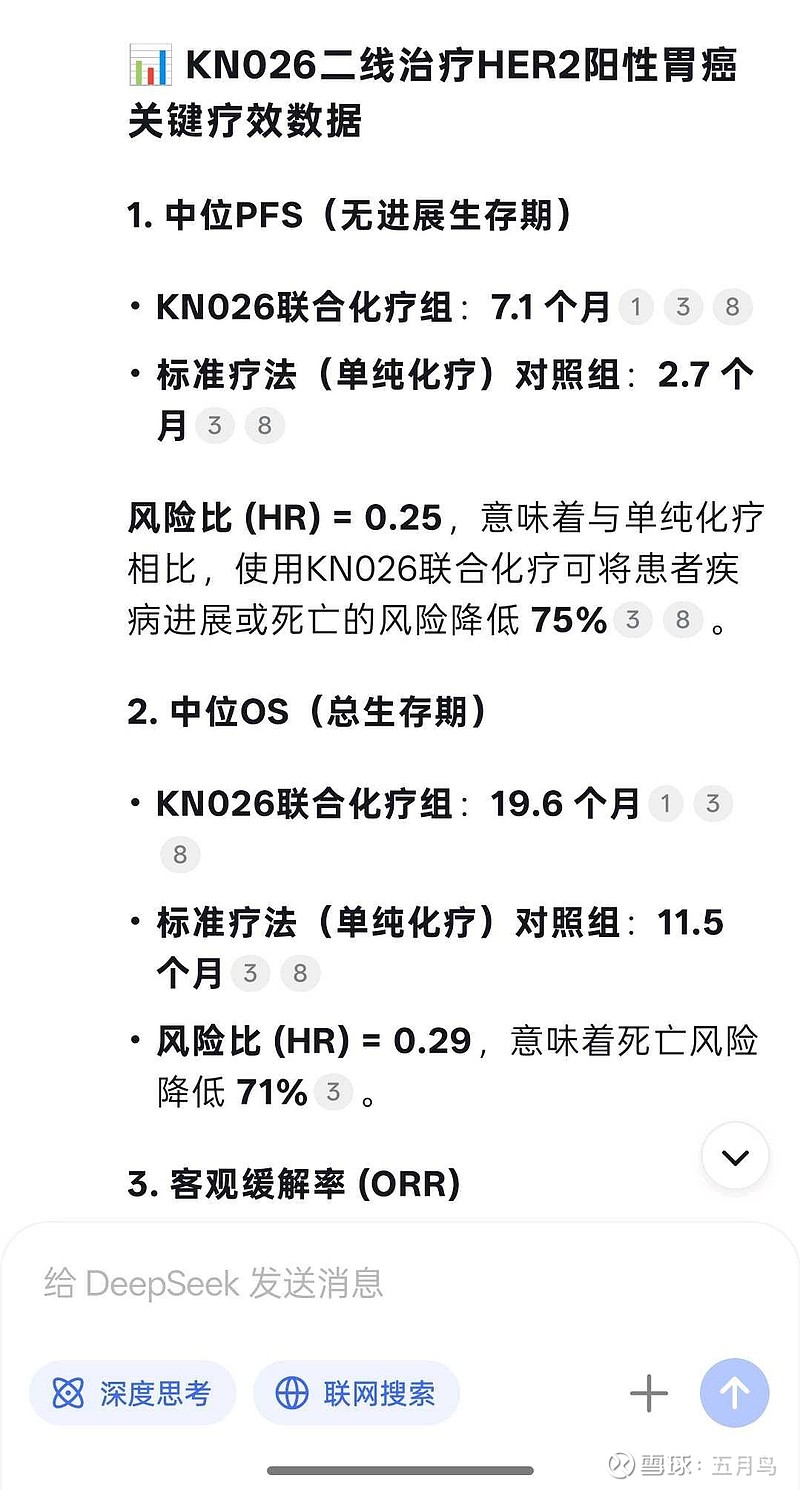
Task: Tap the blue send message arrow button
Action: (x=734, y=1392)
